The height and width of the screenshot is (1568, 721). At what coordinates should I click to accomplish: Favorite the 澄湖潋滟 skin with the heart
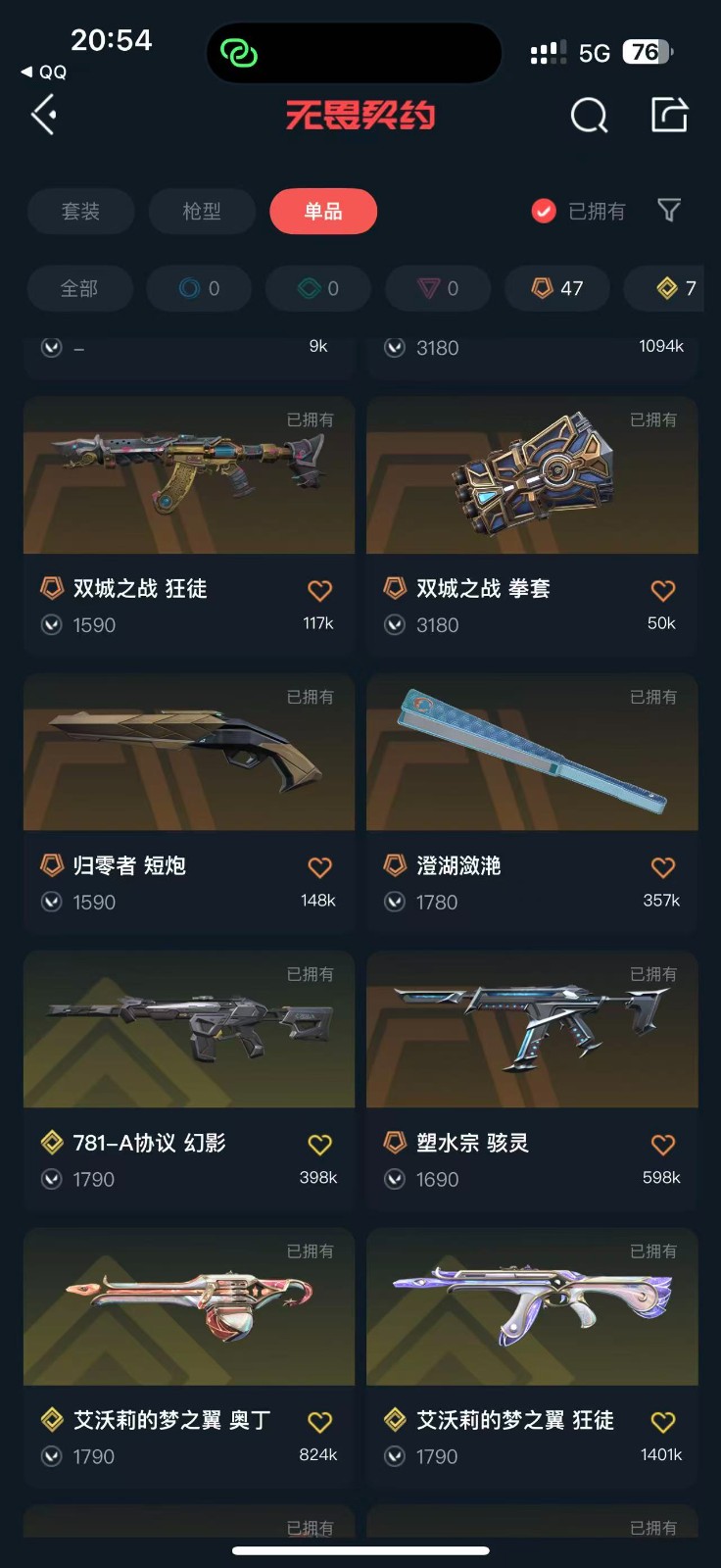663,867
